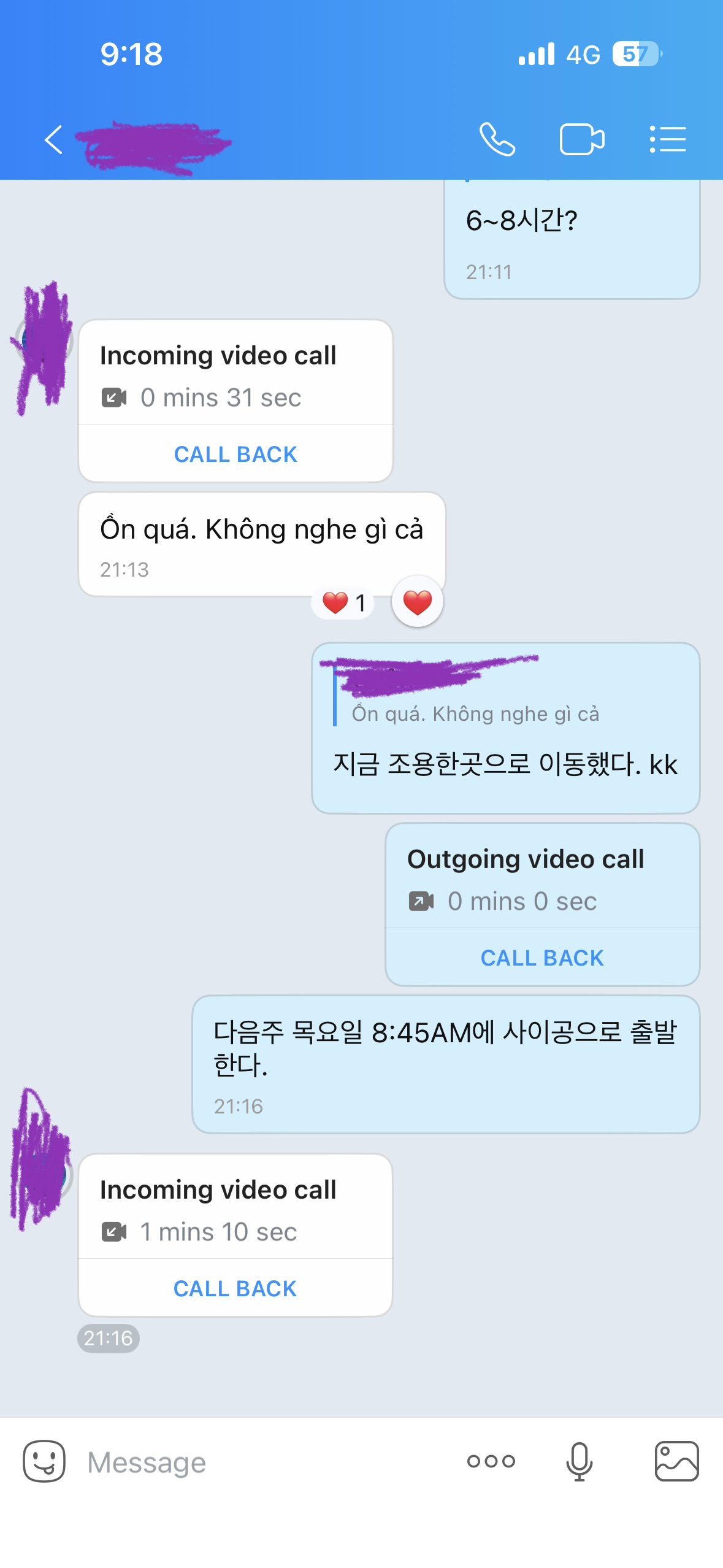Tap the heart react button on the Vietnamese message
The width and height of the screenshot is (723, 1568).
(418, 602)
